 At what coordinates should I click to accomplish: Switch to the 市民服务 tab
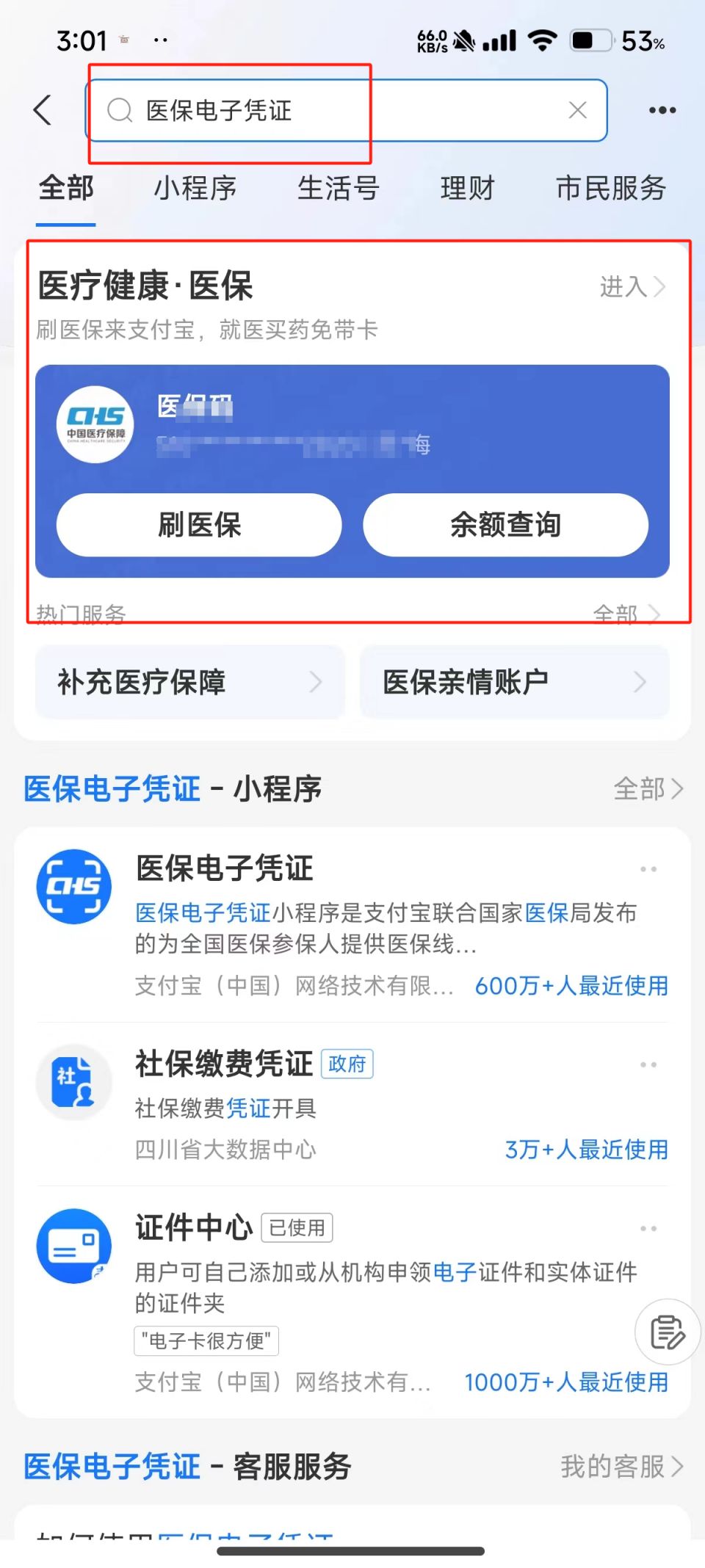612,189
